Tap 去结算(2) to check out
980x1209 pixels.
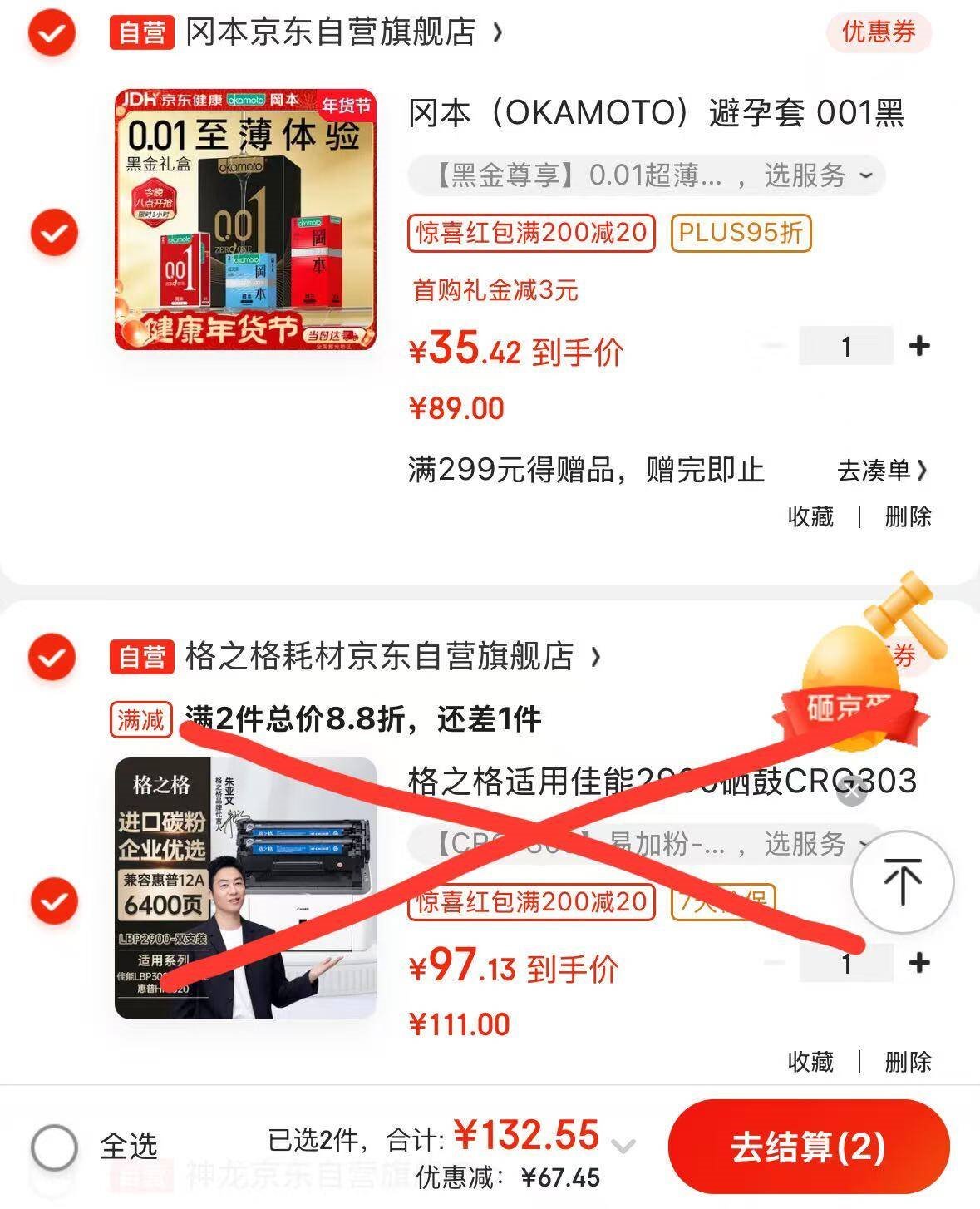point(808,1147)
